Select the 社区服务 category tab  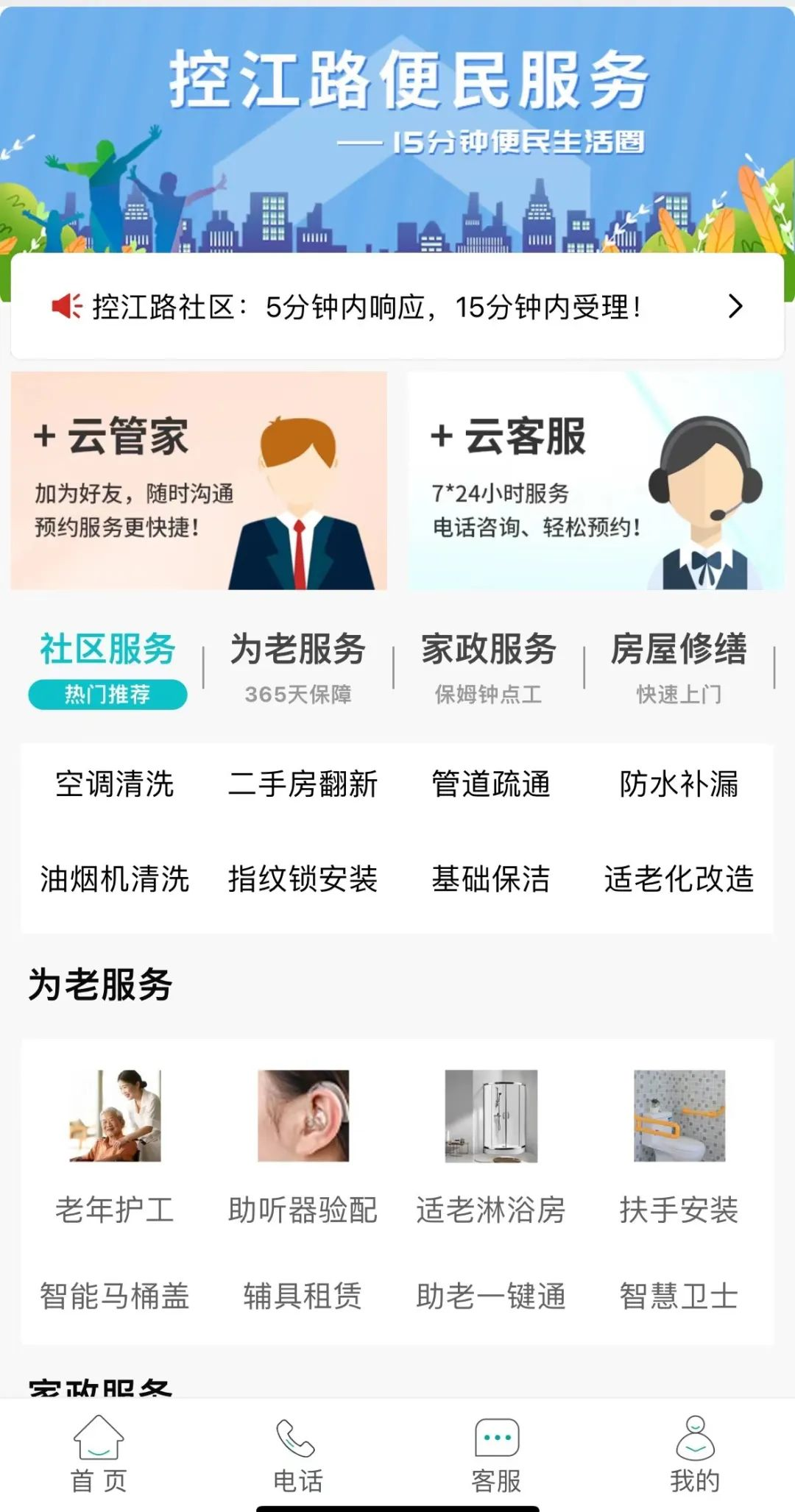point(107,666)
